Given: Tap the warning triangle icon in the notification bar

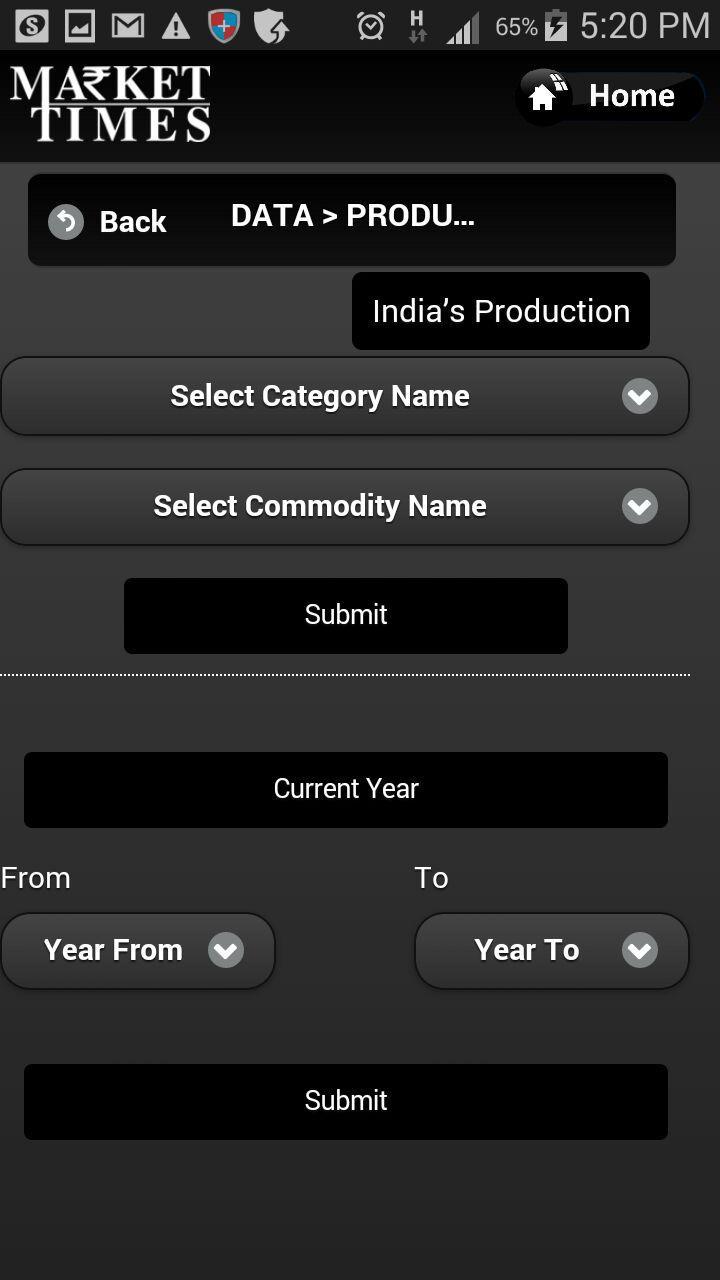Looking at the screenshot, I should tap(175, 24).
